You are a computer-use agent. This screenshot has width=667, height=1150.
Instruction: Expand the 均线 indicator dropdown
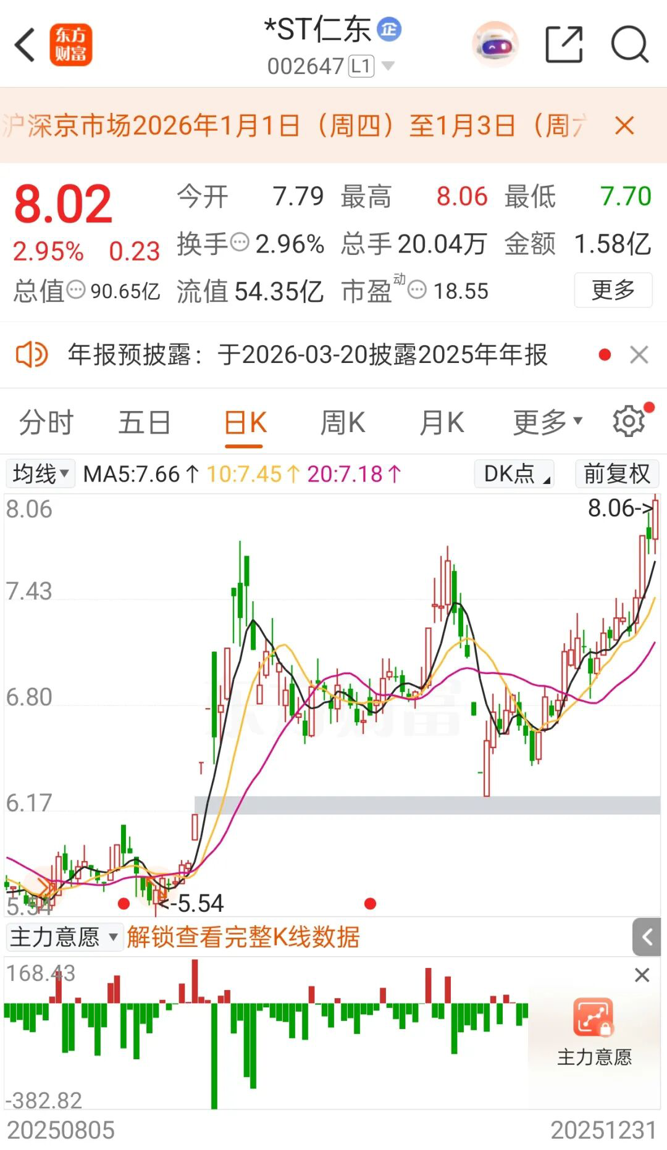tap(40, 474)
